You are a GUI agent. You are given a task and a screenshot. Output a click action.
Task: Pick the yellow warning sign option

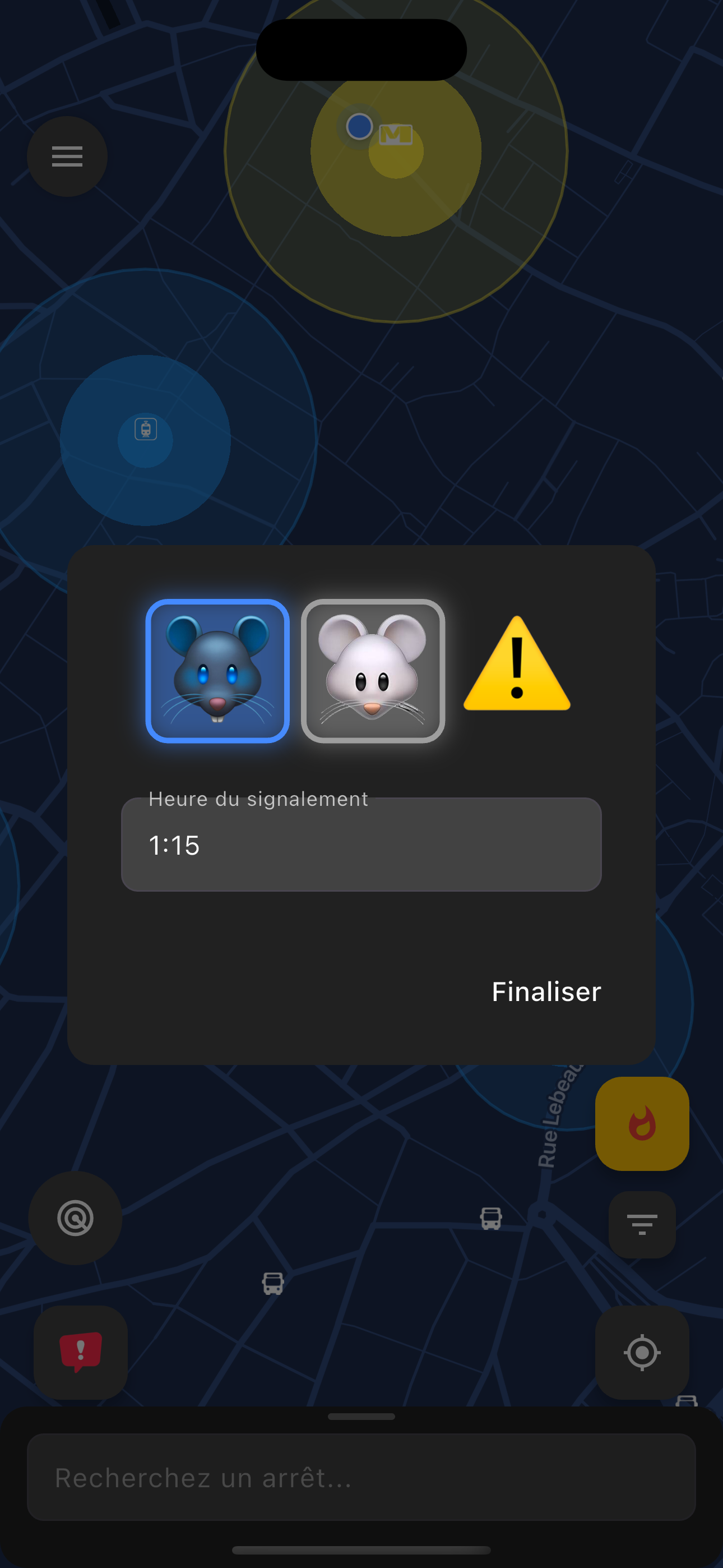pyautogui.click(x=517, y=666)
